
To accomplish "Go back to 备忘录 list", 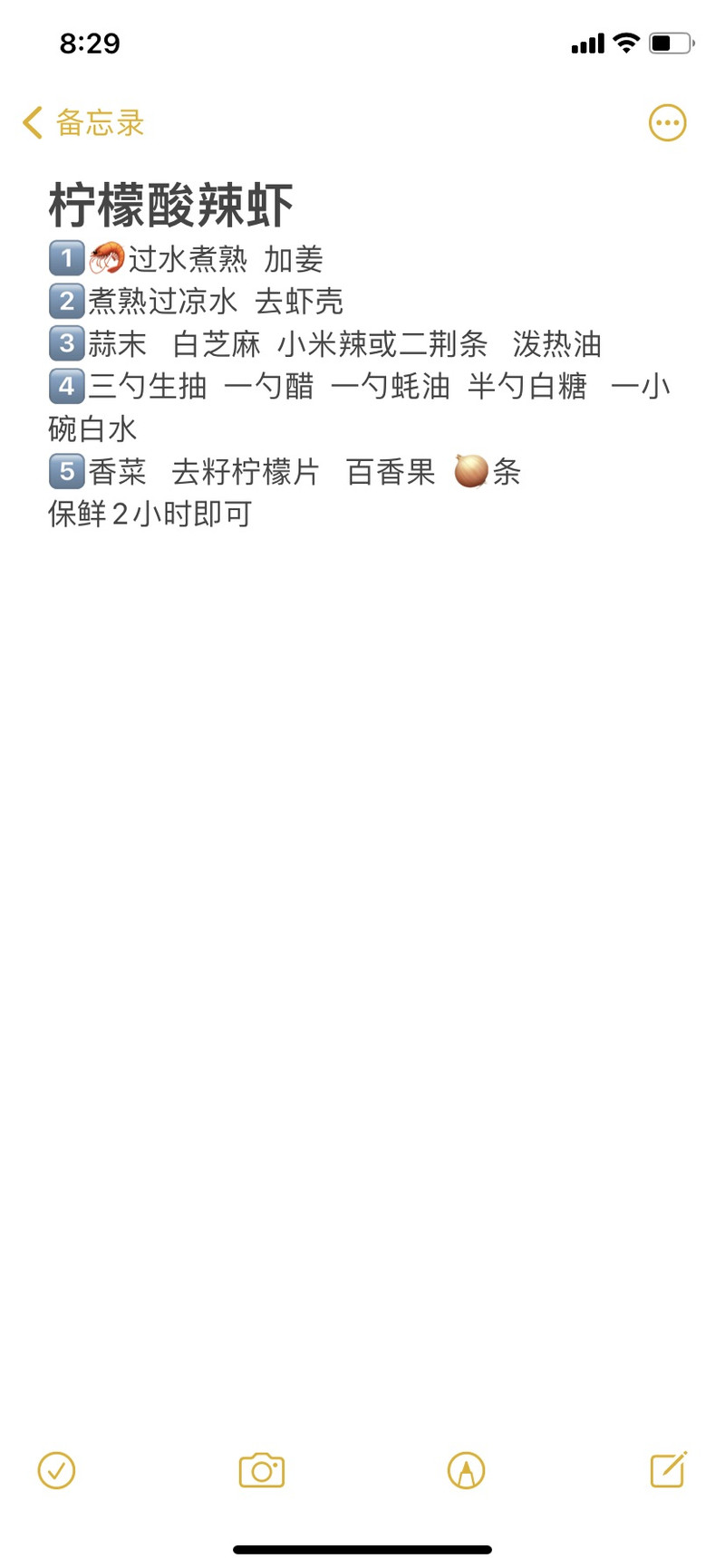I will [x=83, y=123].
